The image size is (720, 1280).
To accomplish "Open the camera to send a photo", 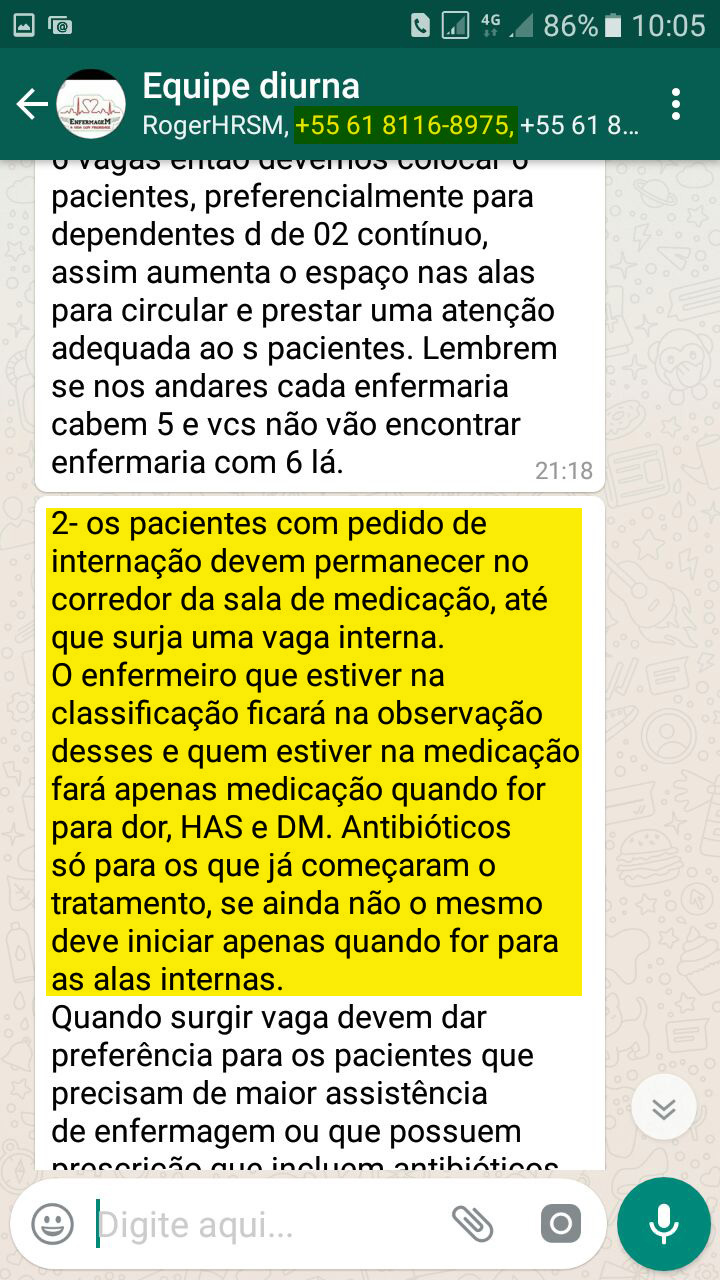I will tap(560, 1223).
